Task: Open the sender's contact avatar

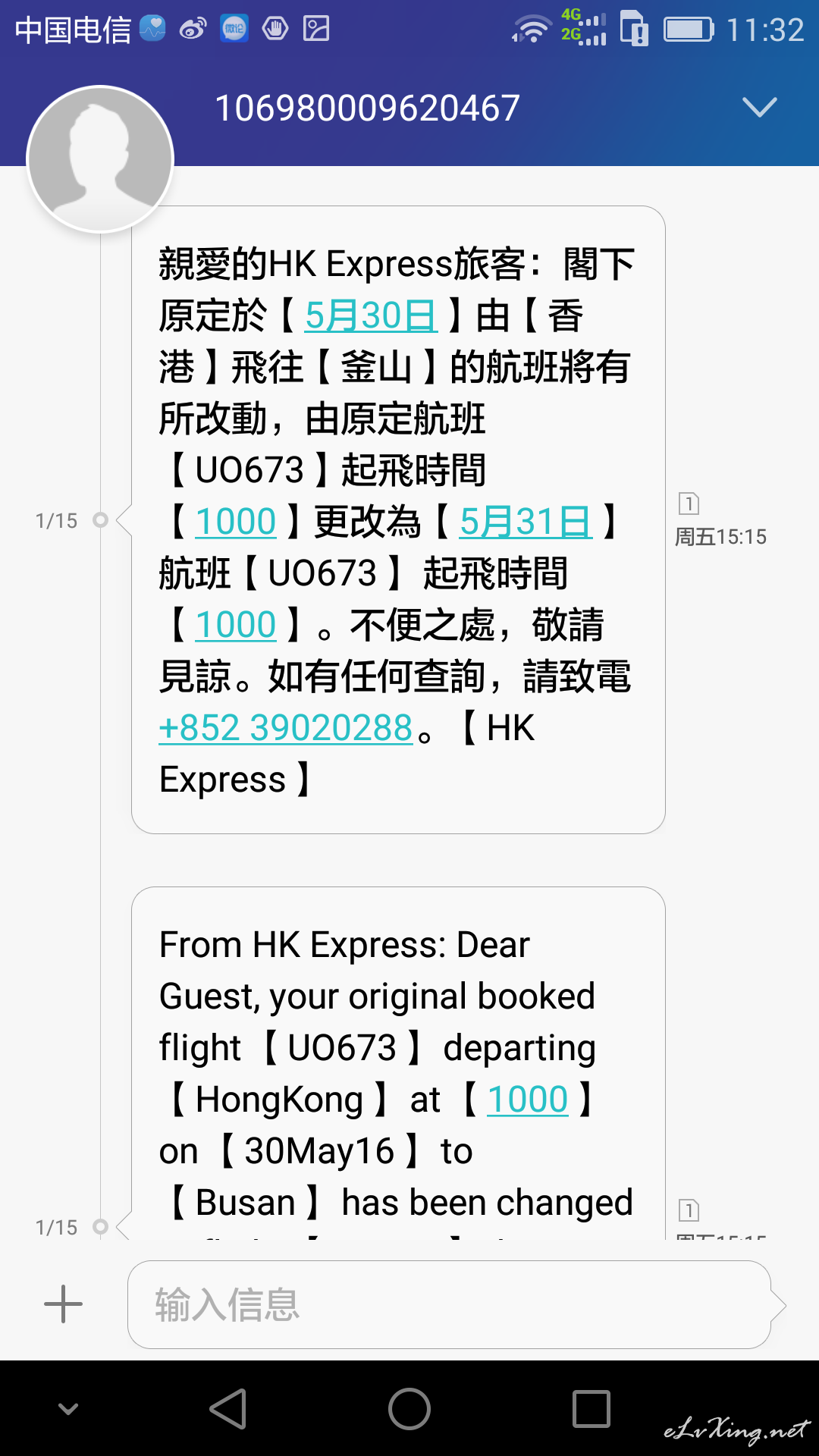Action: [100, 159]
